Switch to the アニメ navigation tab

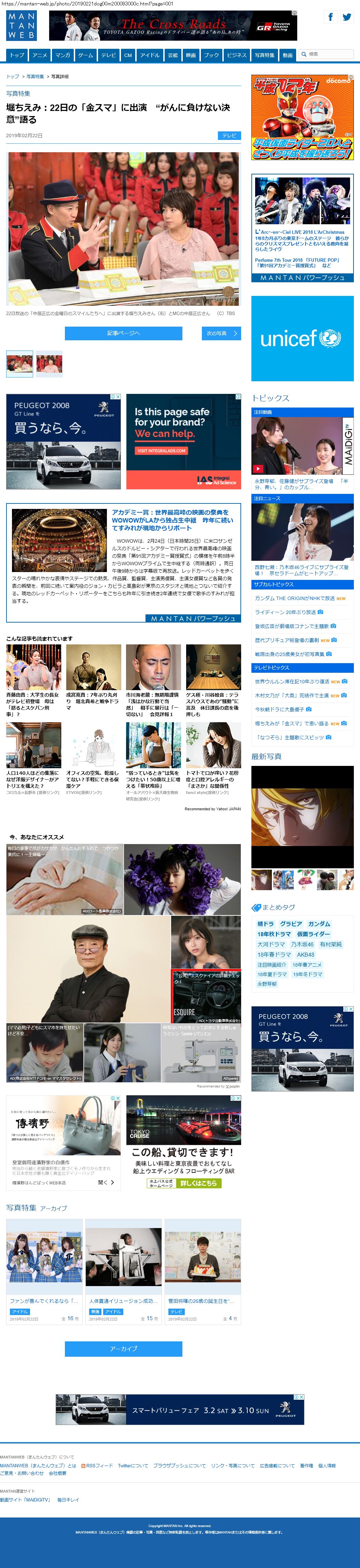coord(40,55)
